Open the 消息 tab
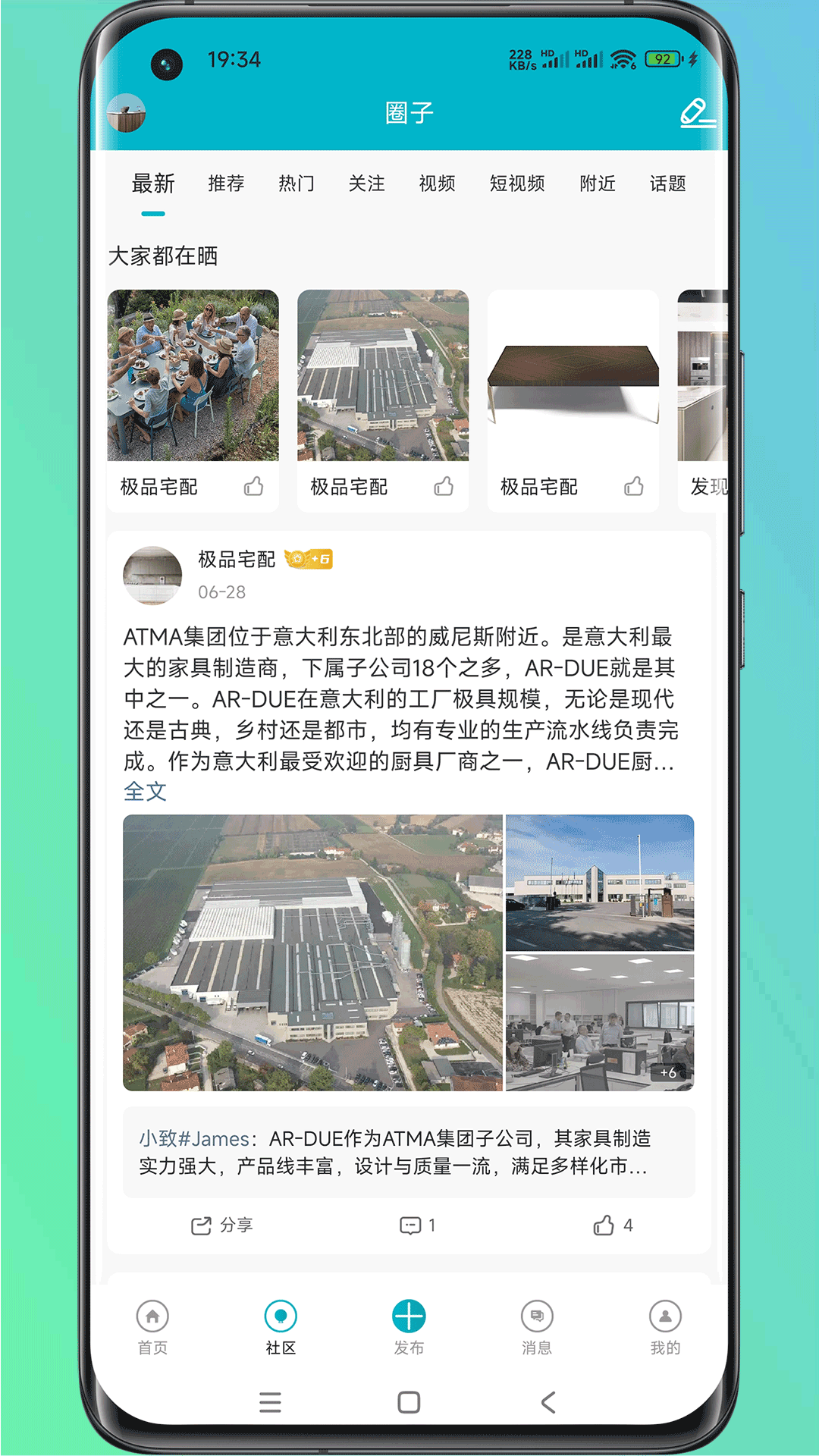 click(x=537, y=1328)
